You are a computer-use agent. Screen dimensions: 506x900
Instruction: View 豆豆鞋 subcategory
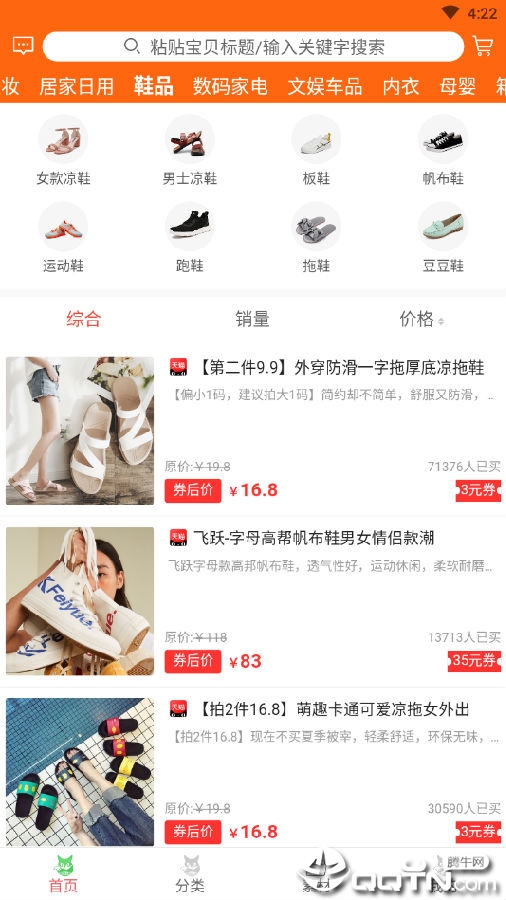tap(443, 238)
